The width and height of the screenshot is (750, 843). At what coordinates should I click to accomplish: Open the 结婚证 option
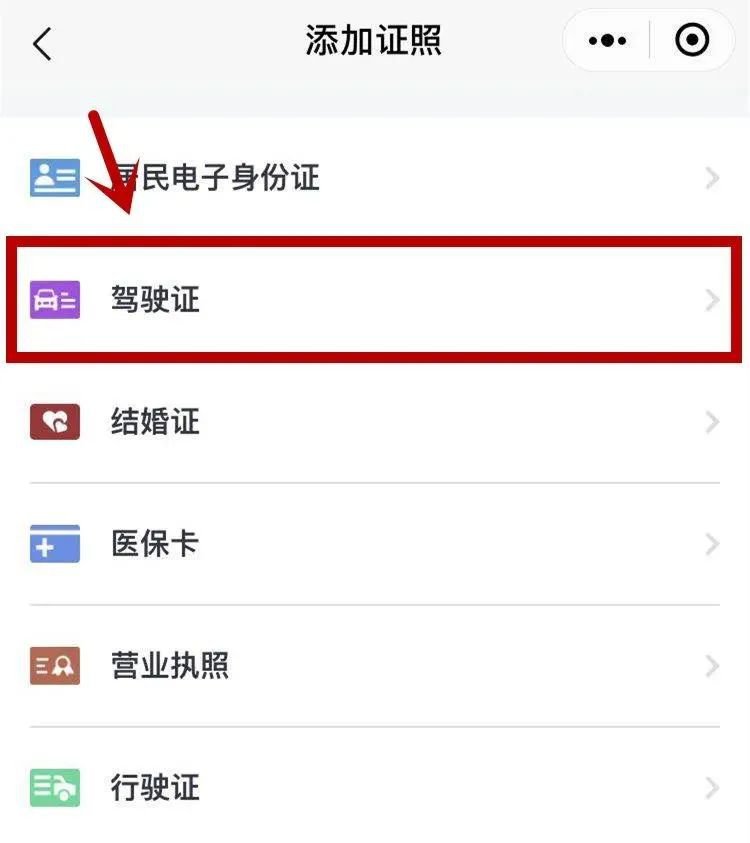tap(374, 422)
